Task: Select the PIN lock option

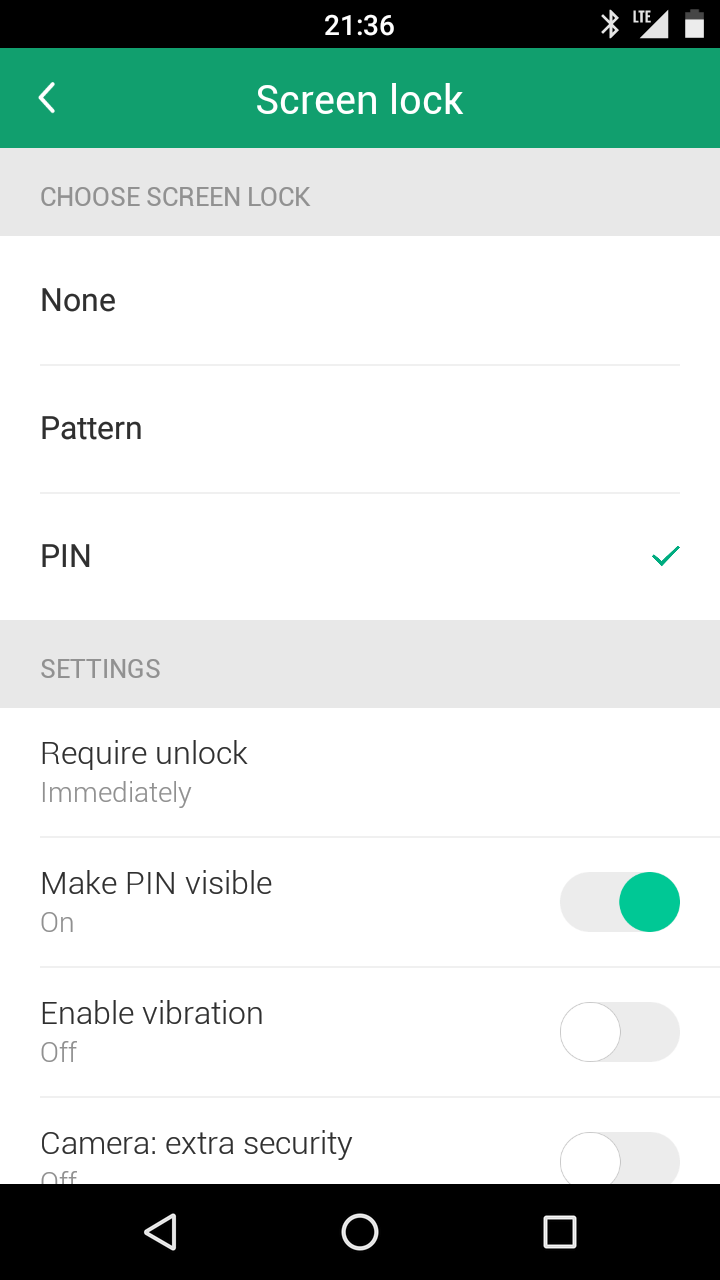Action: [360, 557]
